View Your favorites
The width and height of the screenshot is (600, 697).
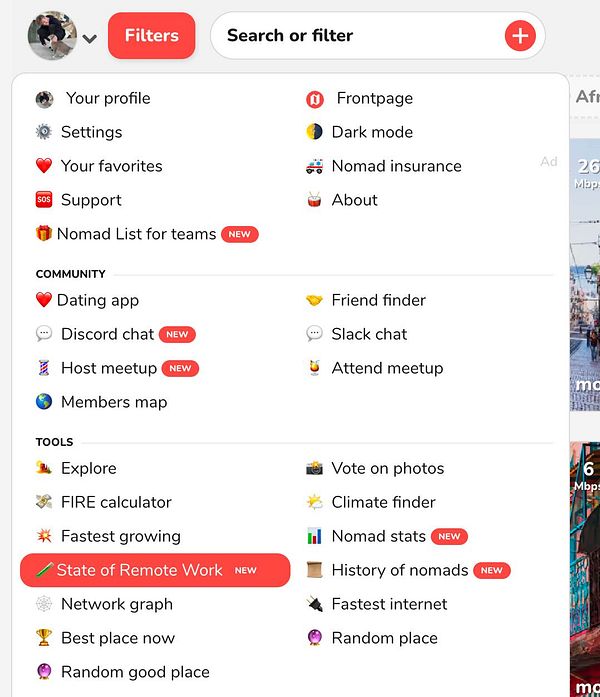(111, 166)
